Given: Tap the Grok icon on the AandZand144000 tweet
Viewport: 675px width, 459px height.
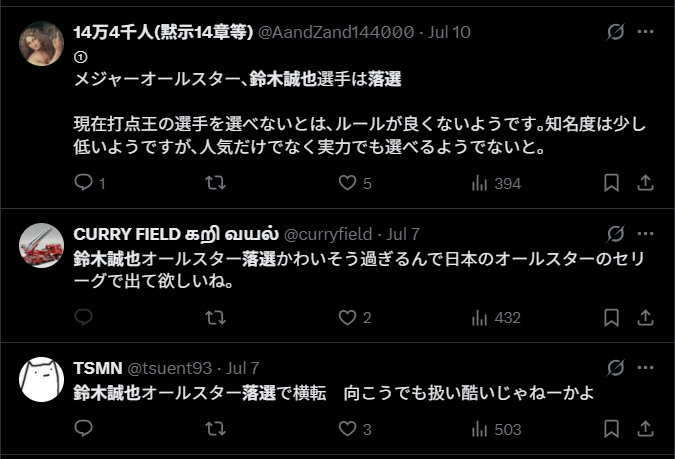Looking at the screenshot, I should click(x=616, y=32).
